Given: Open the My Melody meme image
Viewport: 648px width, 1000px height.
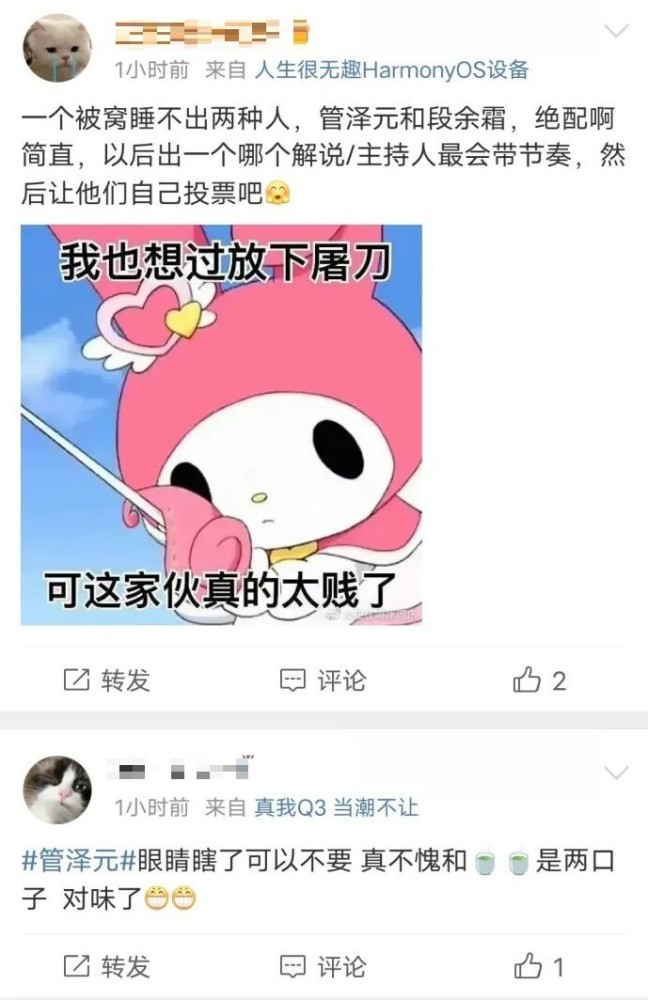Looking at the screenshot, I should pos(221,424).
